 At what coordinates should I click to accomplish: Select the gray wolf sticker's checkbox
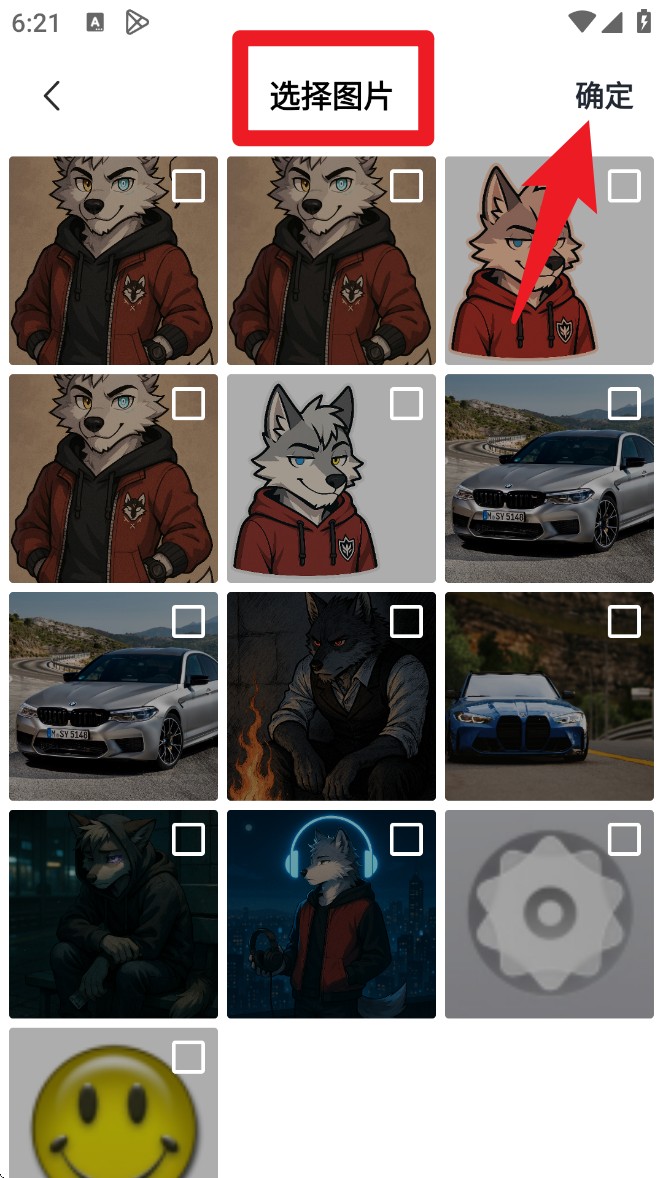406,404
